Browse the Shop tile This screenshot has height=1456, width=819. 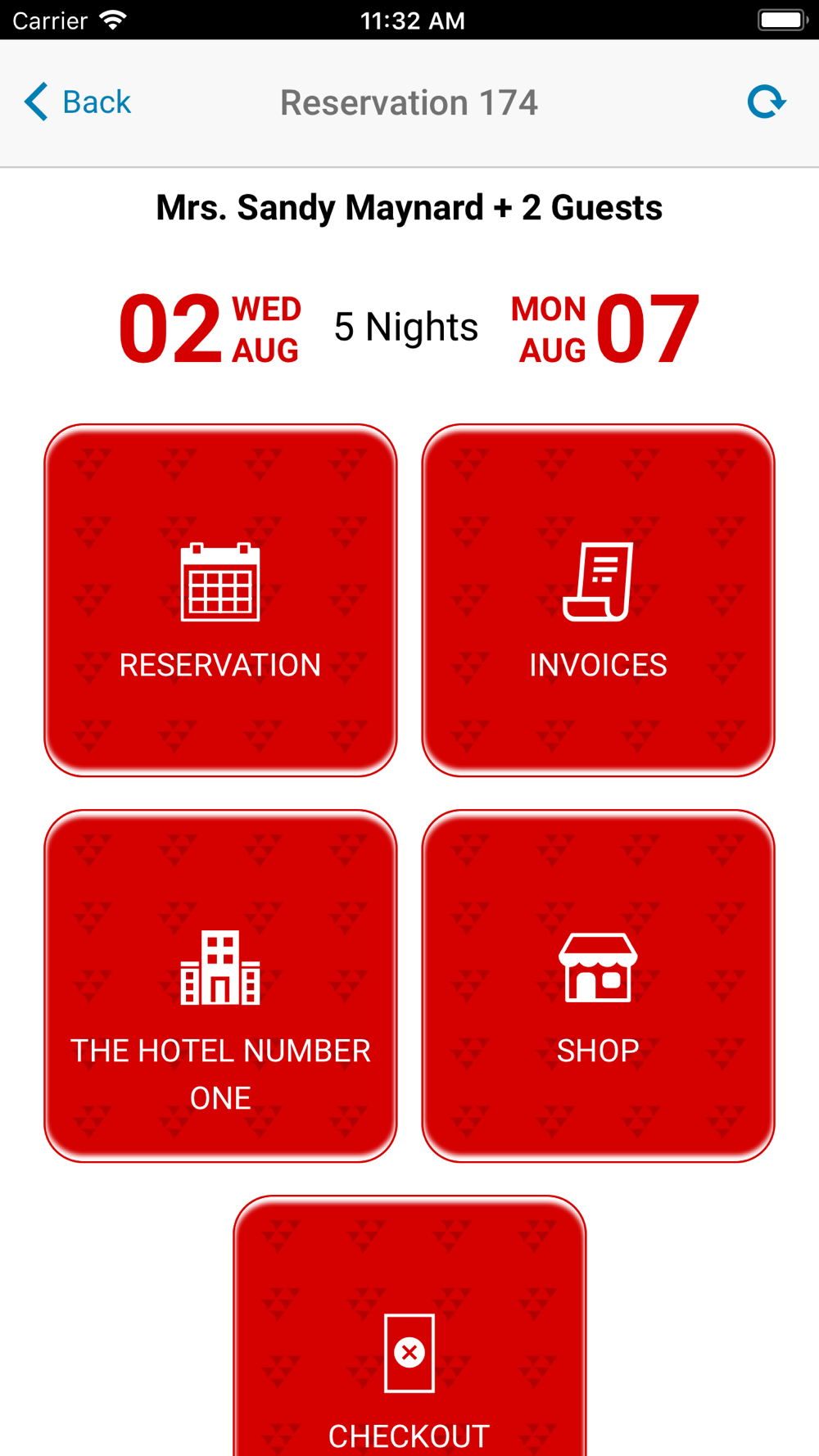click(x=598, y=986)
